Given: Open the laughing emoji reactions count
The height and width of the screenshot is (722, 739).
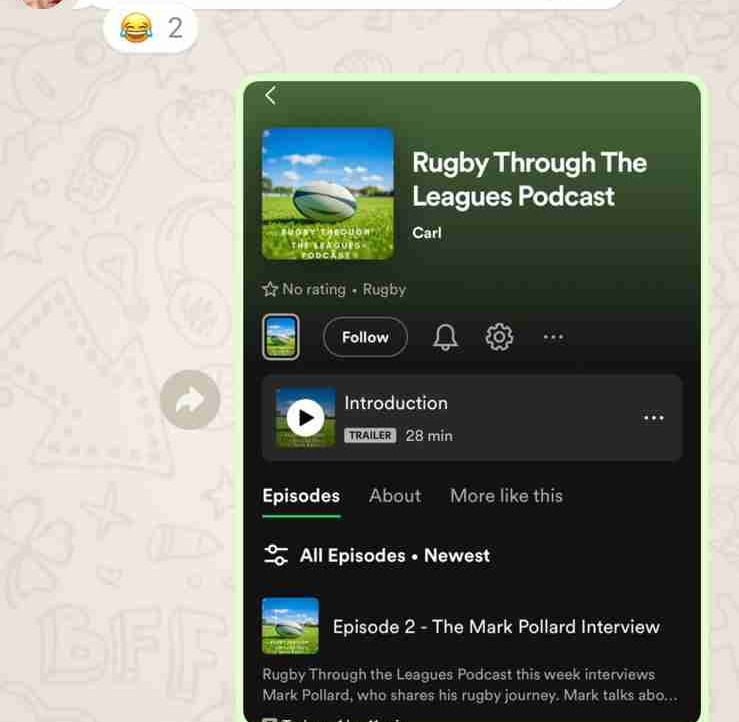Looking at the screenshot, I should (x=151, y=28).
